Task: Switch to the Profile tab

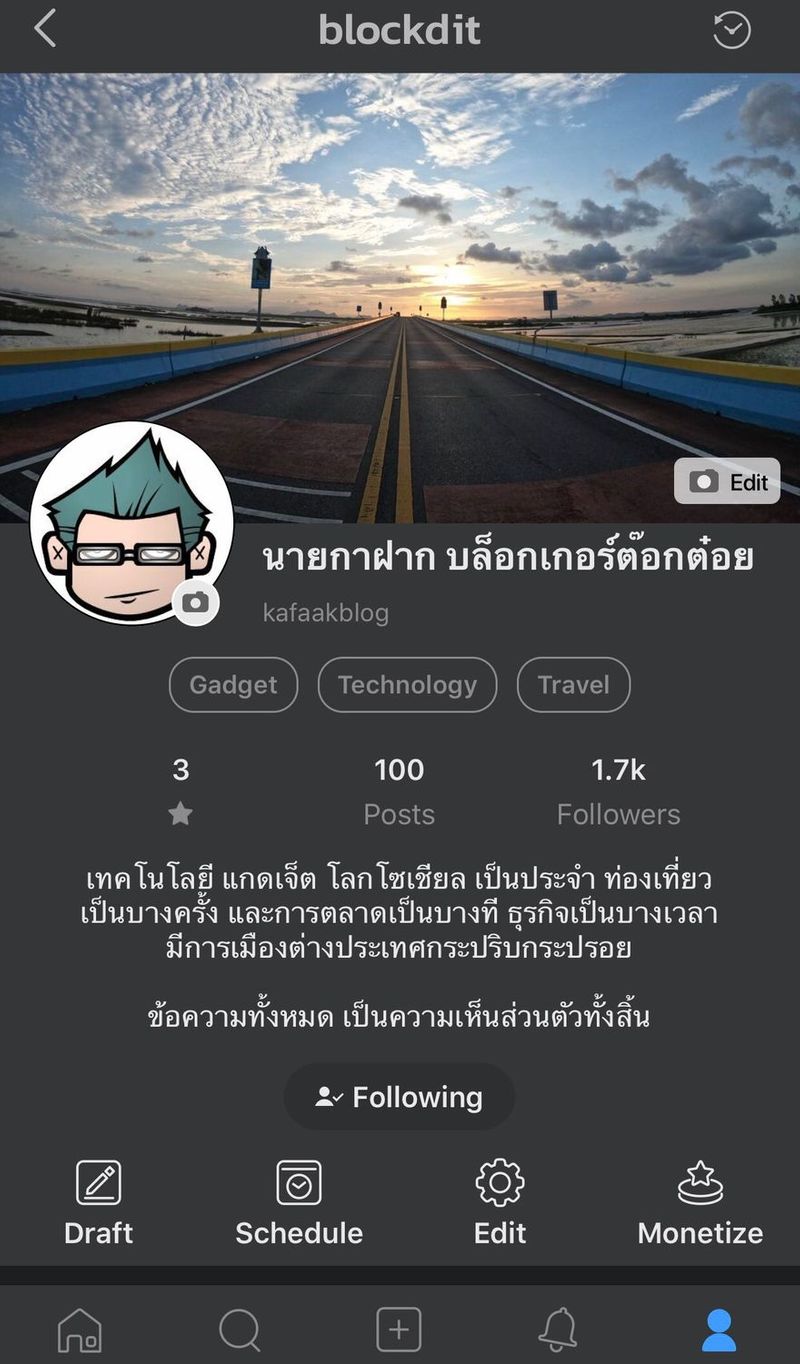Action: (719, 1330)
